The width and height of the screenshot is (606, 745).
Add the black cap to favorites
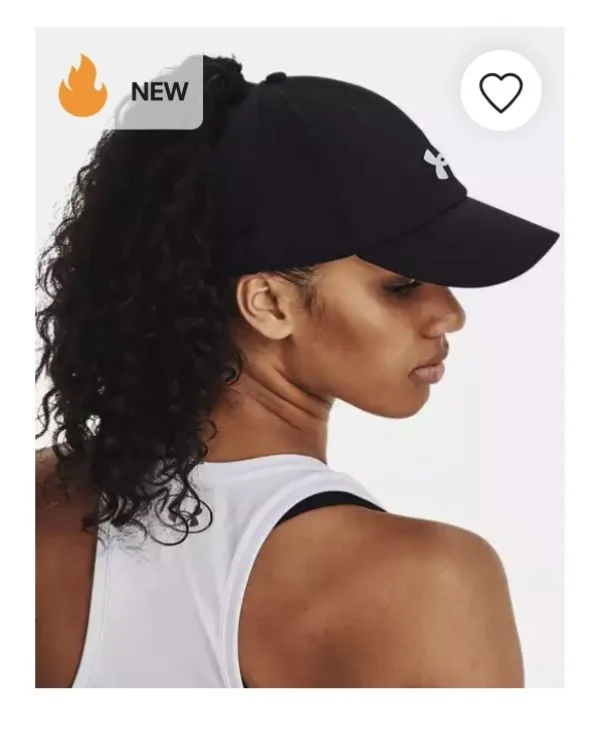[x=500, y=92]
